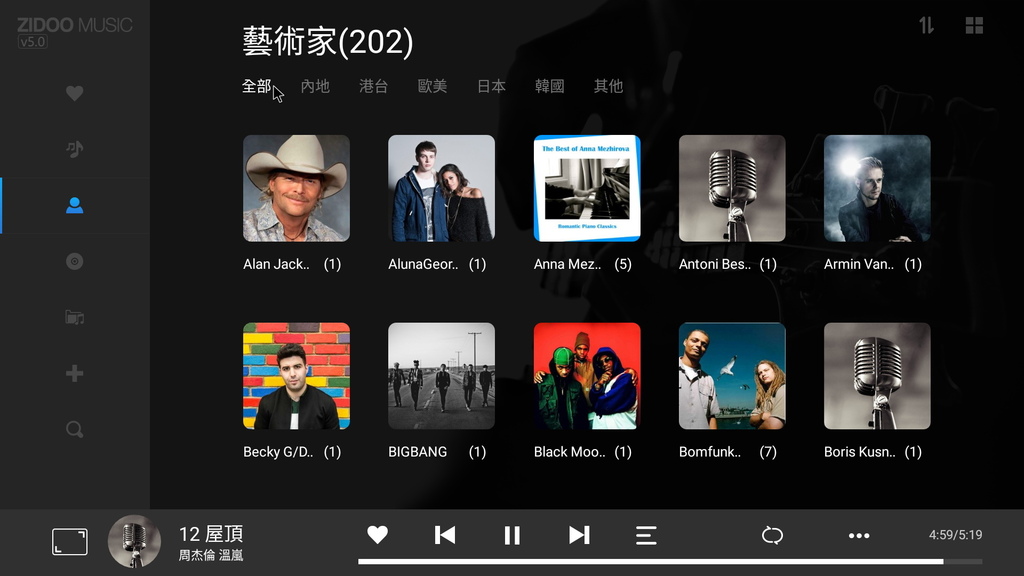Switch to the 內地 filter tab
Screen dimensions: 1024x576
[x=315, y=86]
